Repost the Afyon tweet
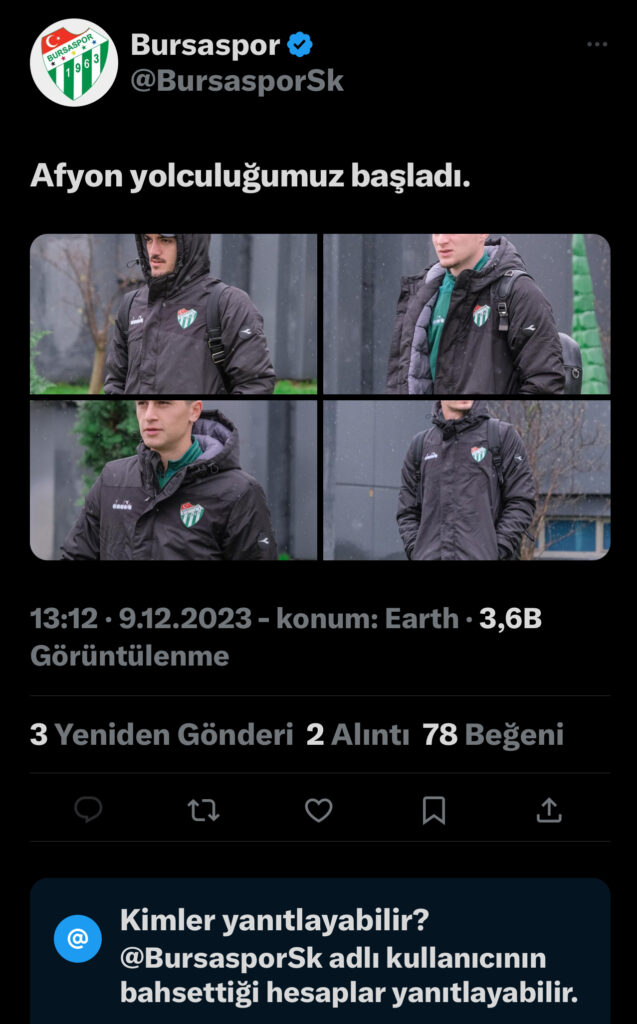This screenshot has width=637, height=1024. (203, 809)
